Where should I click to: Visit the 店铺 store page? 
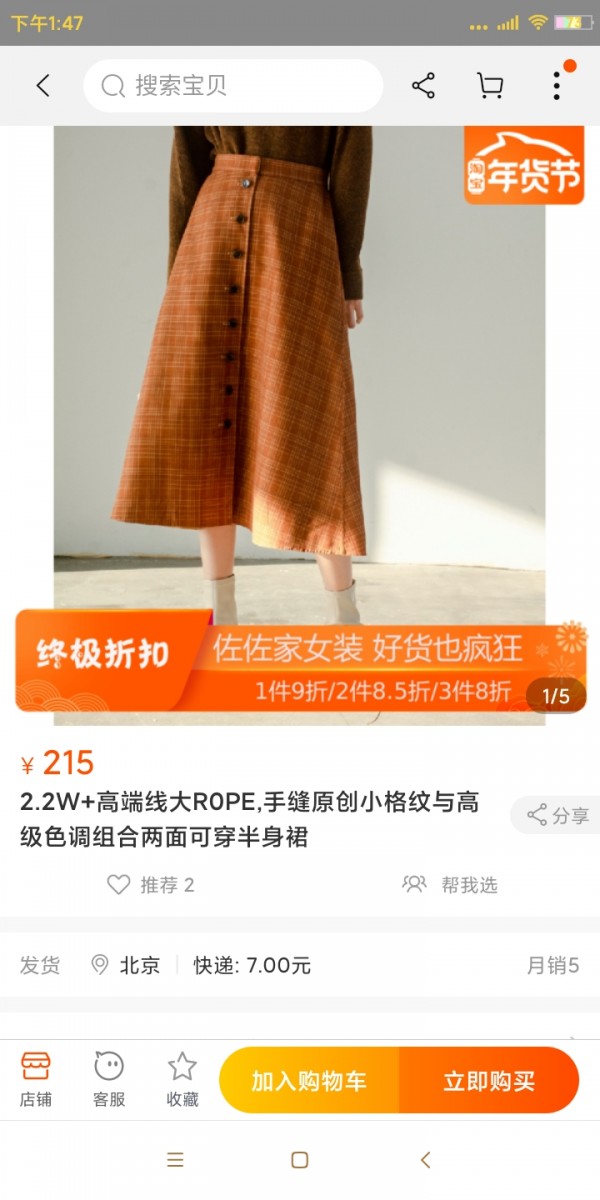(x=36, y=1079)
